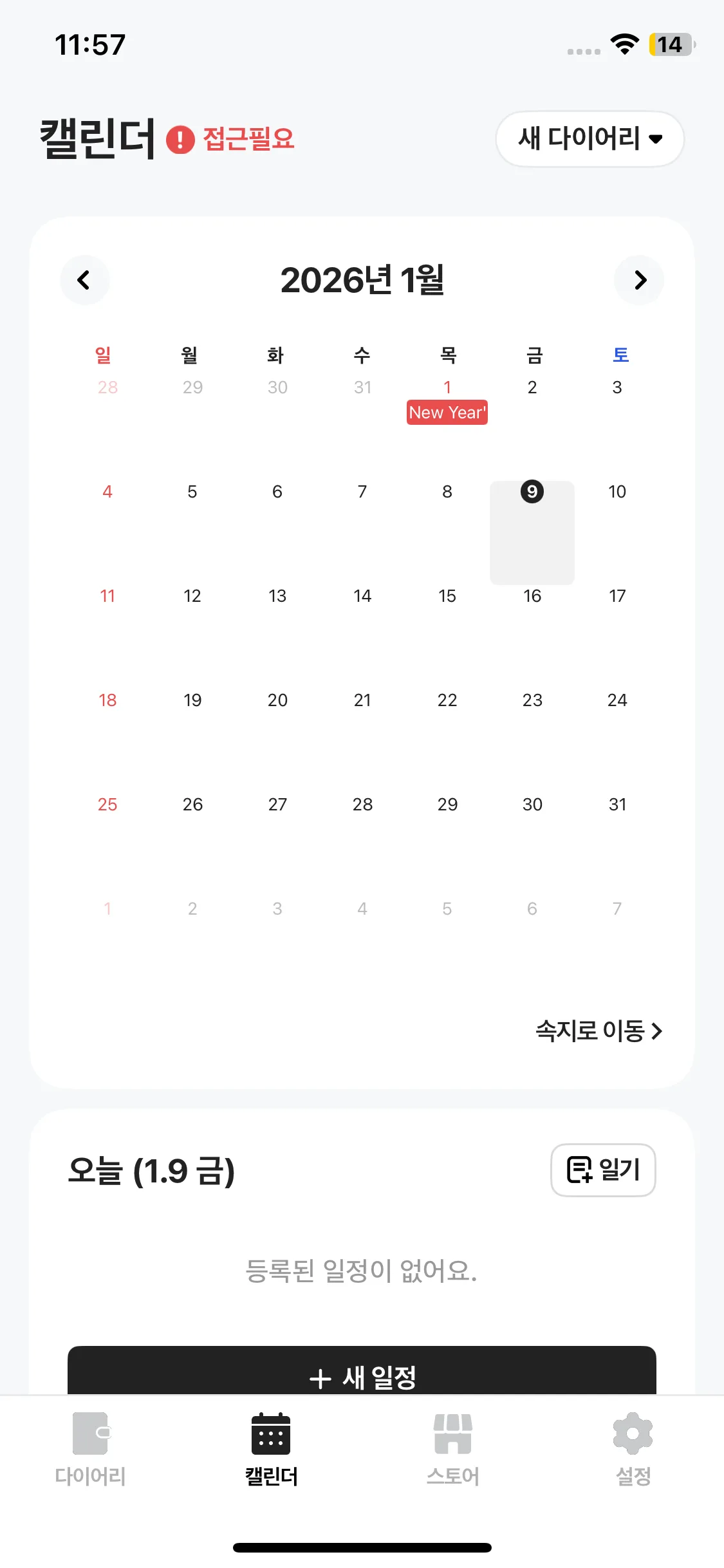Go to the previous month
Screen dimensions: 724x1568
[x=84, y=280]
